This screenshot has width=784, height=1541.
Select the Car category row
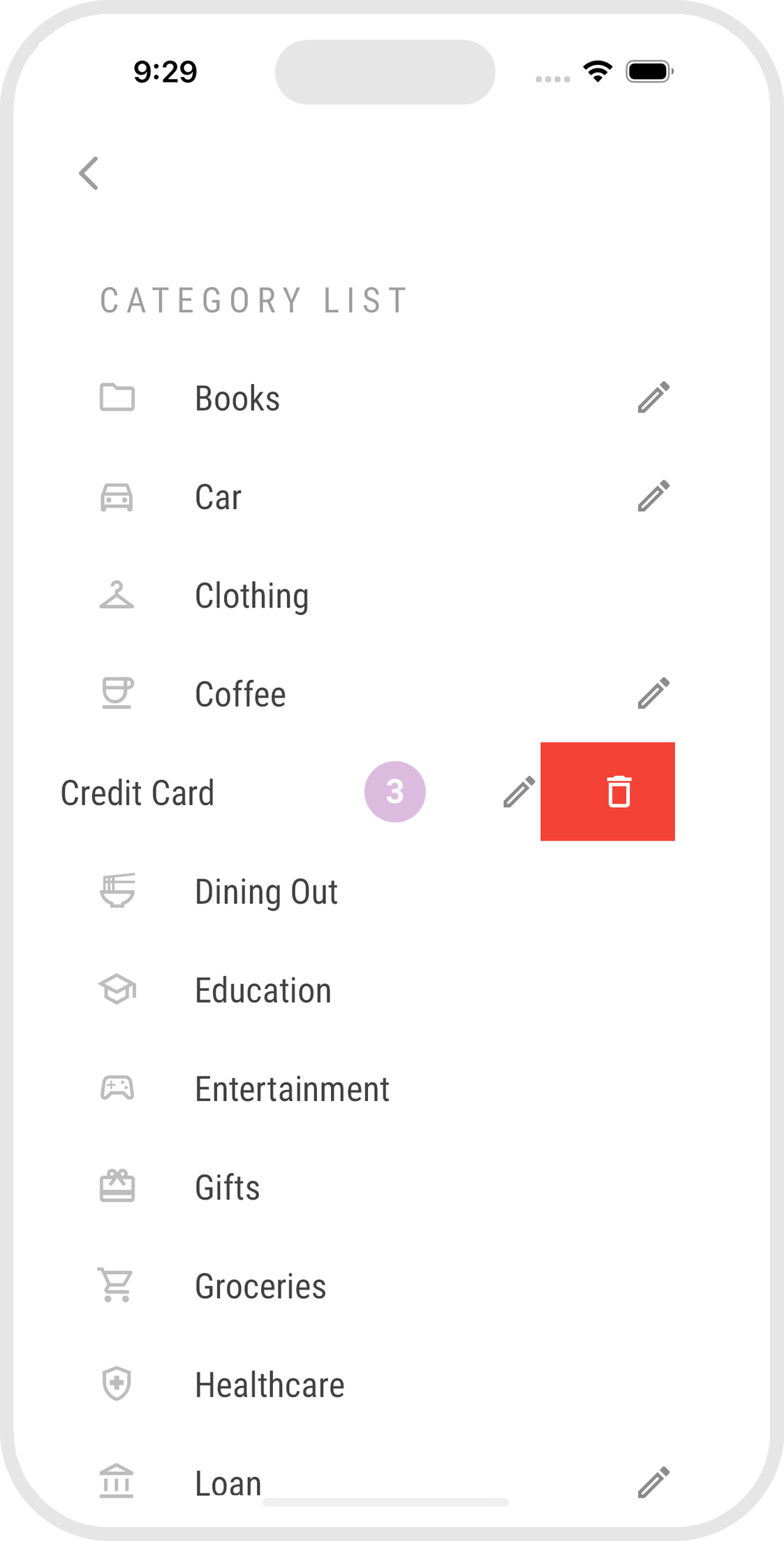(218, 497)
